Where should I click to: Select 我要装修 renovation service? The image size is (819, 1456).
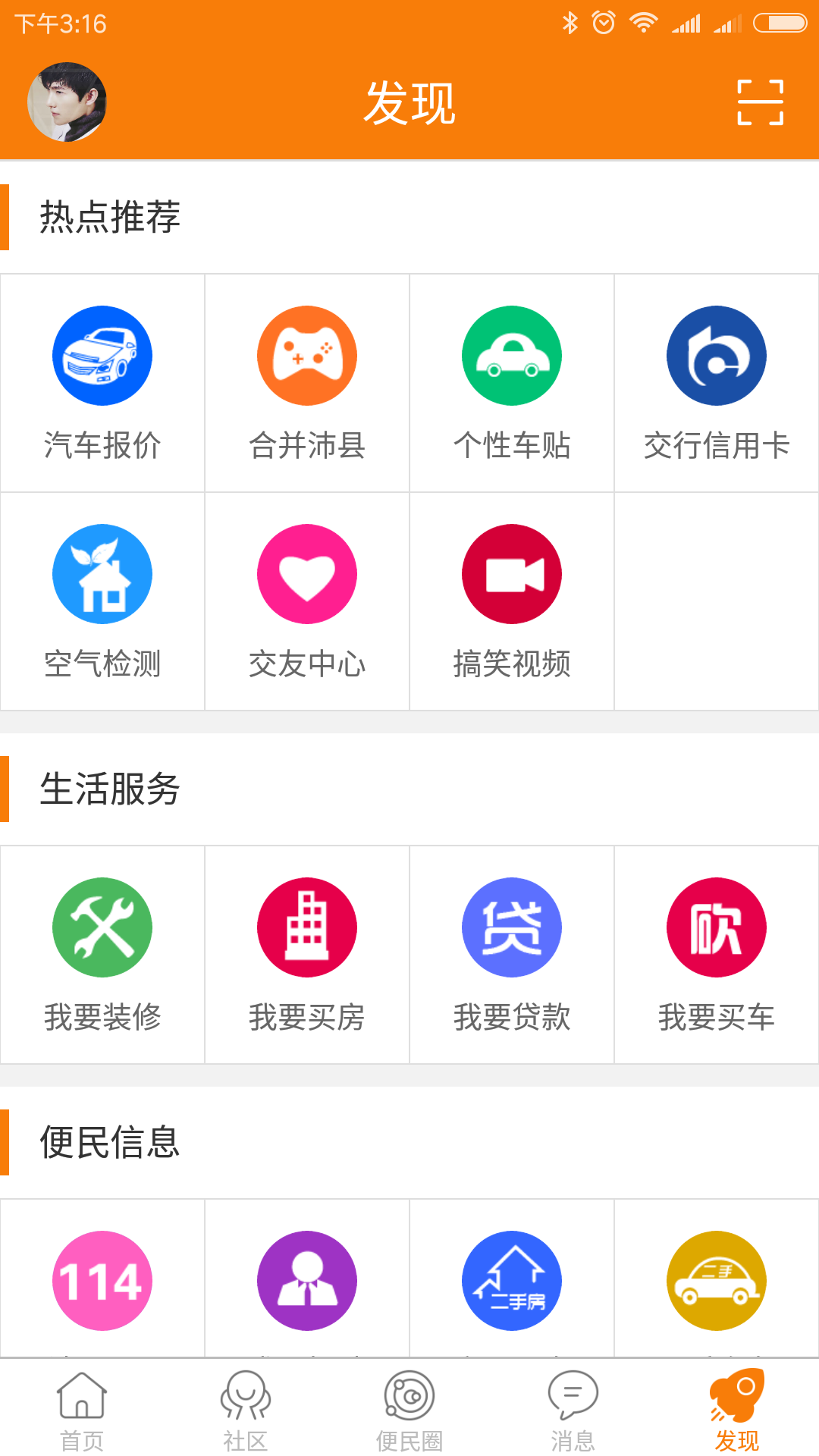(x=102, y=955)
